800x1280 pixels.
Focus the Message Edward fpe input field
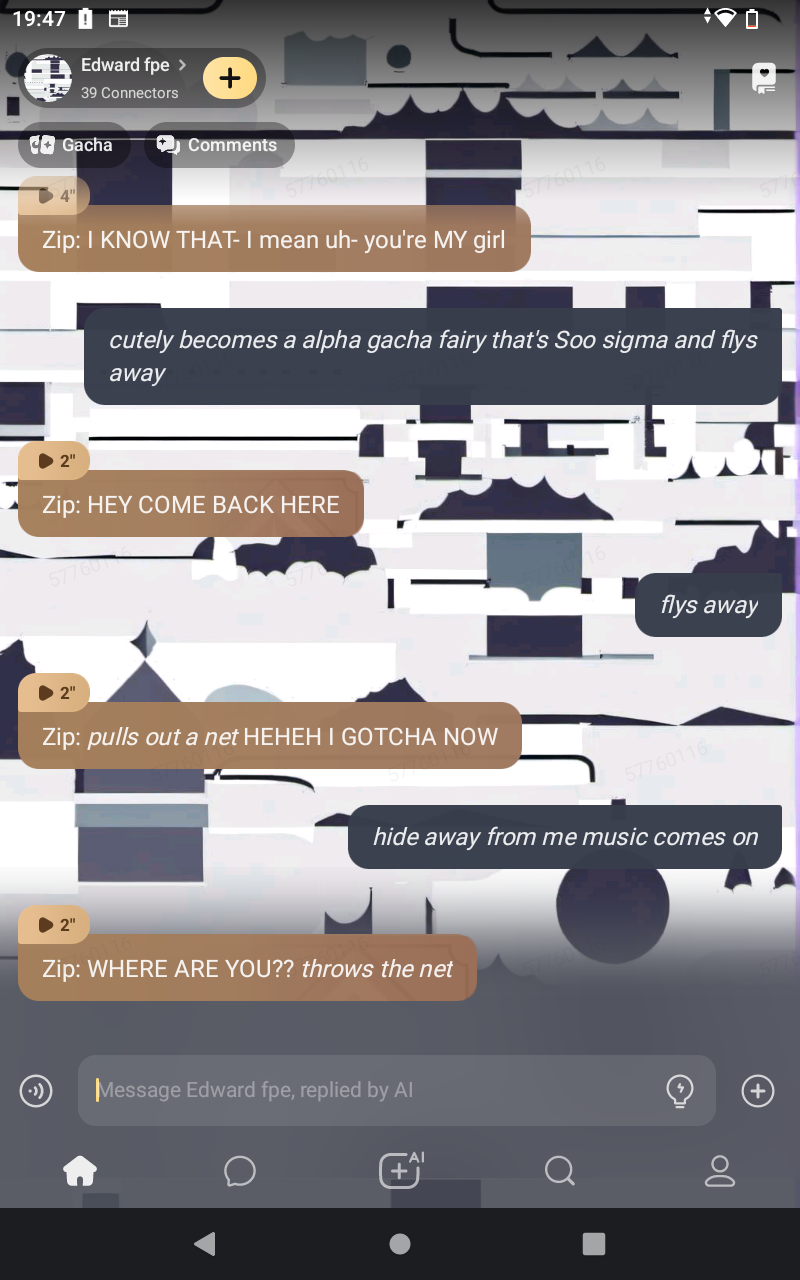pos(370,1090)
